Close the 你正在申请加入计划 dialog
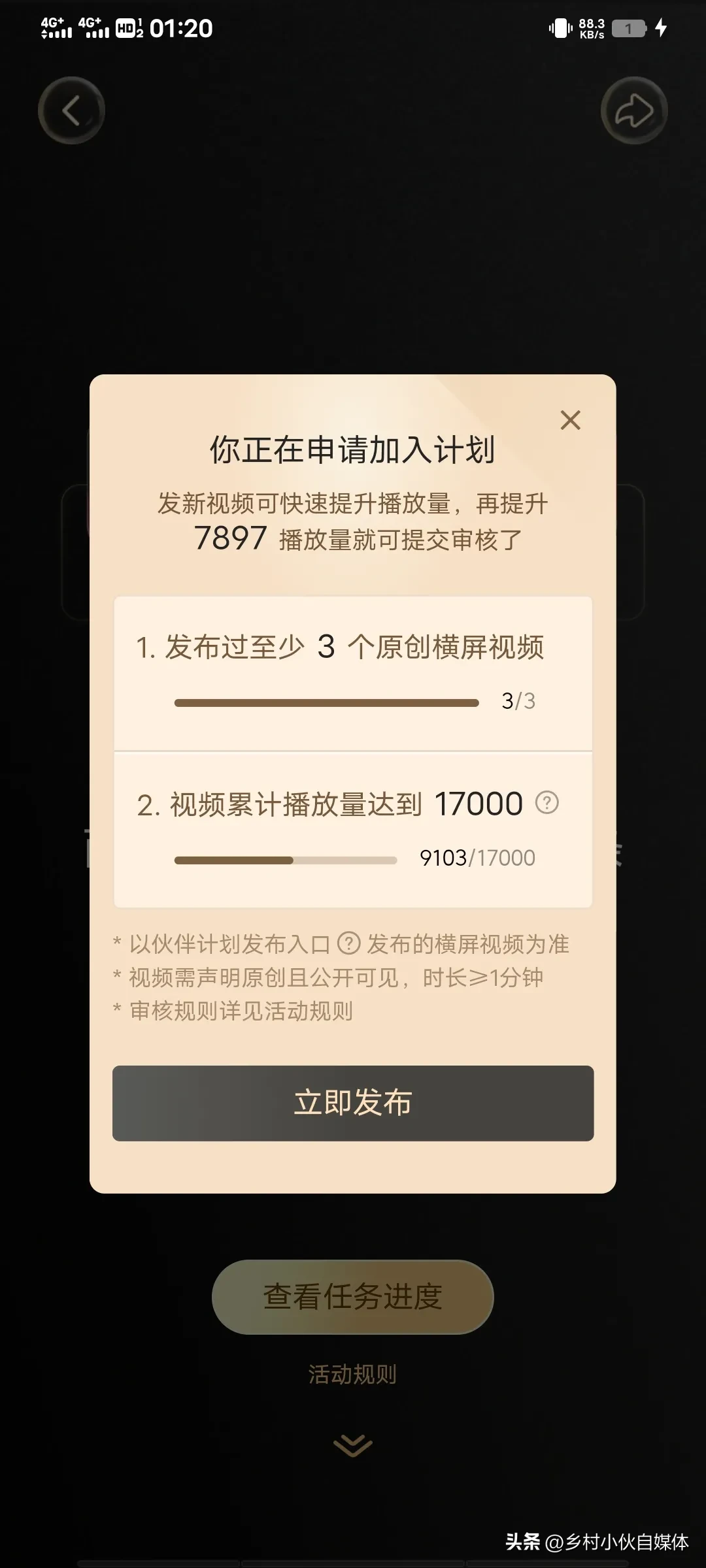This screenshot has height=1568, width=706. coord(570,420)
